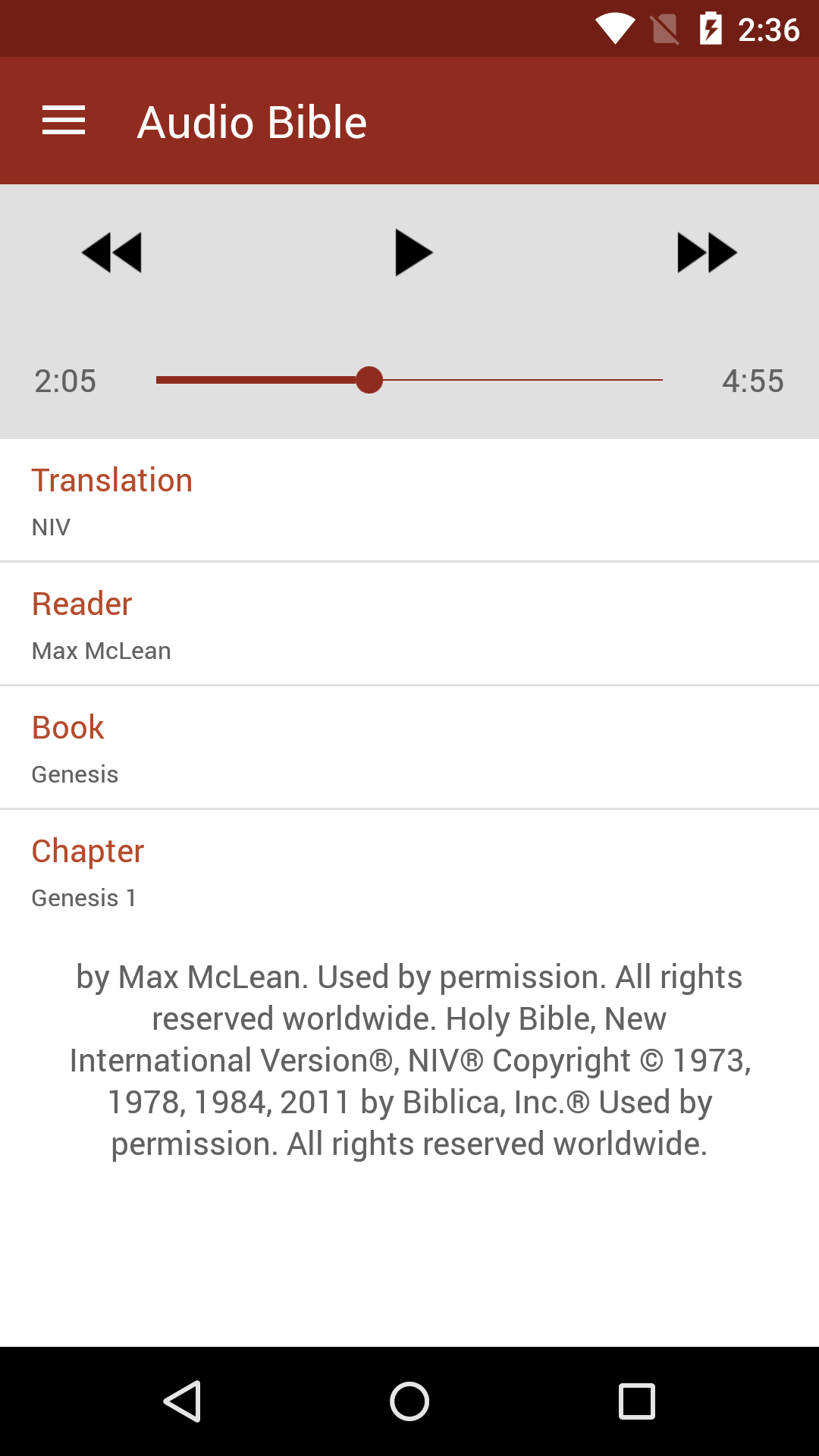
Task: Open the Book selection showing Genesis
Action: click(409, 746)
